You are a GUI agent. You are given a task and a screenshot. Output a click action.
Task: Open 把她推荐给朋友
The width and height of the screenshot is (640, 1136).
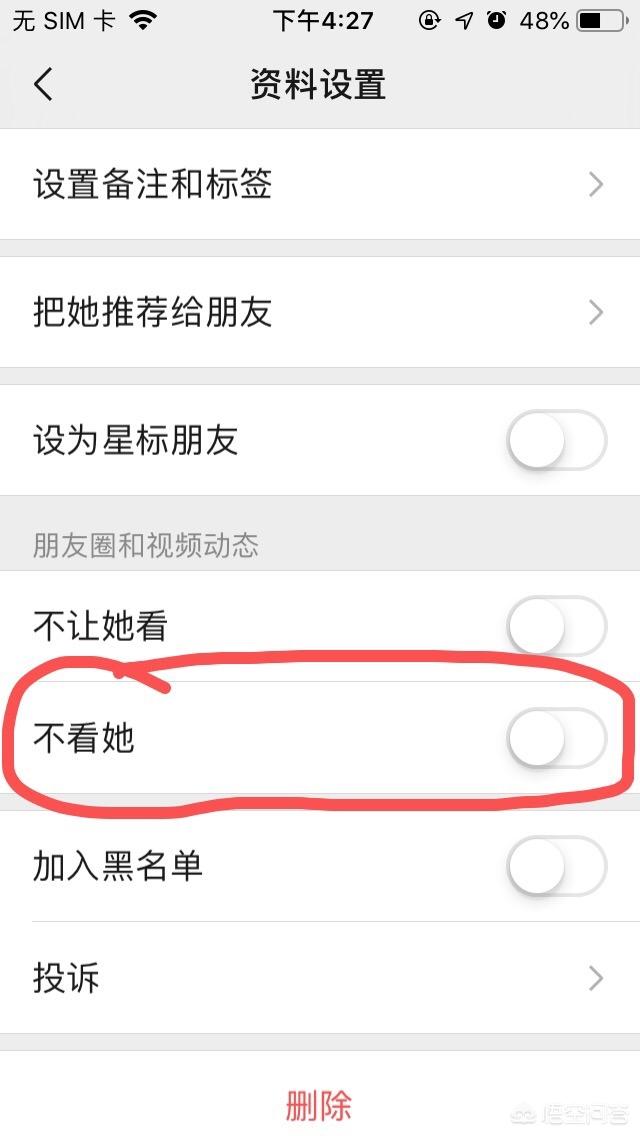click(x=320, y=312)
